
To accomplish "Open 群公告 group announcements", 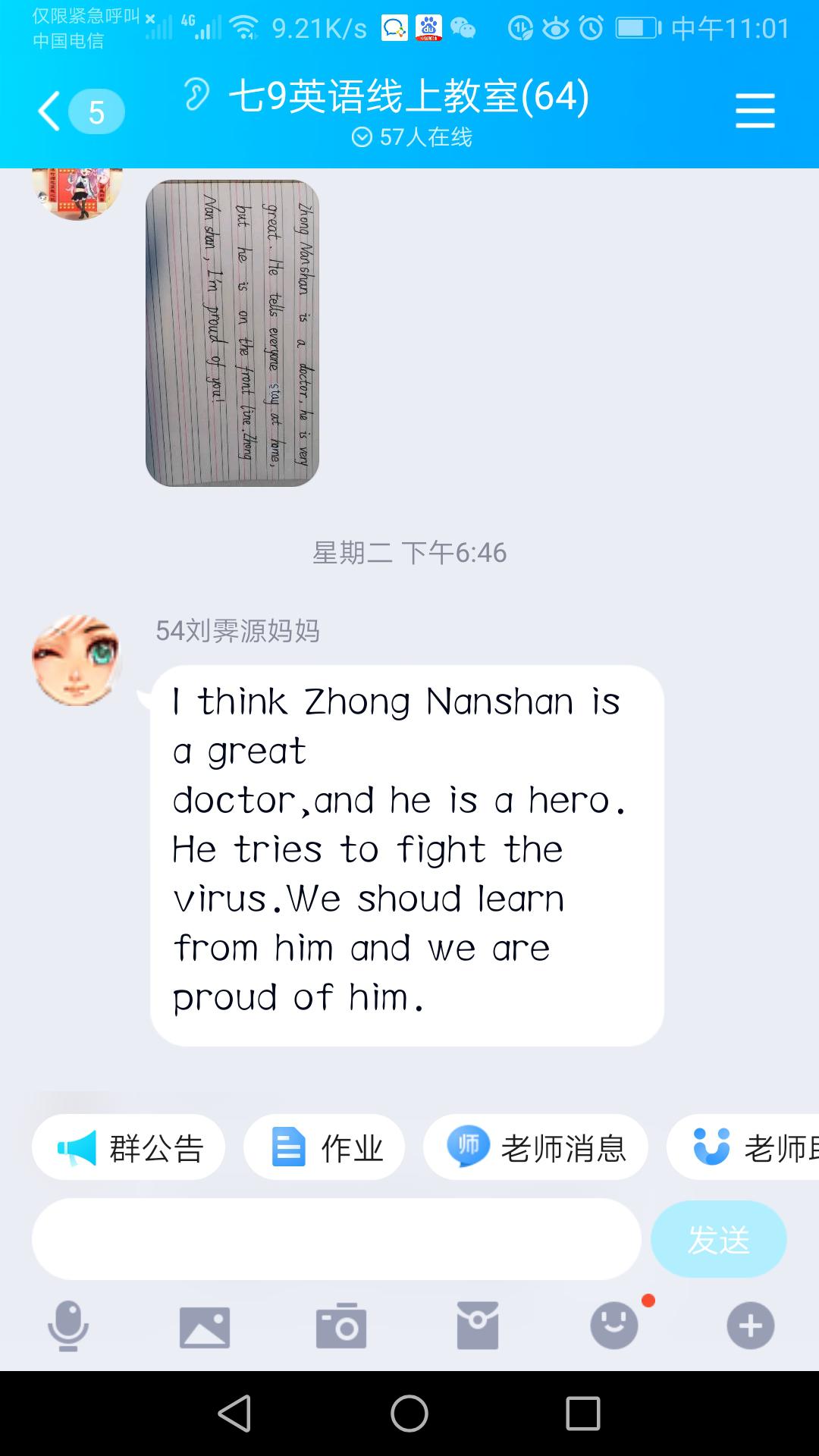I will pyautogui.click(x=128, y=1147).
